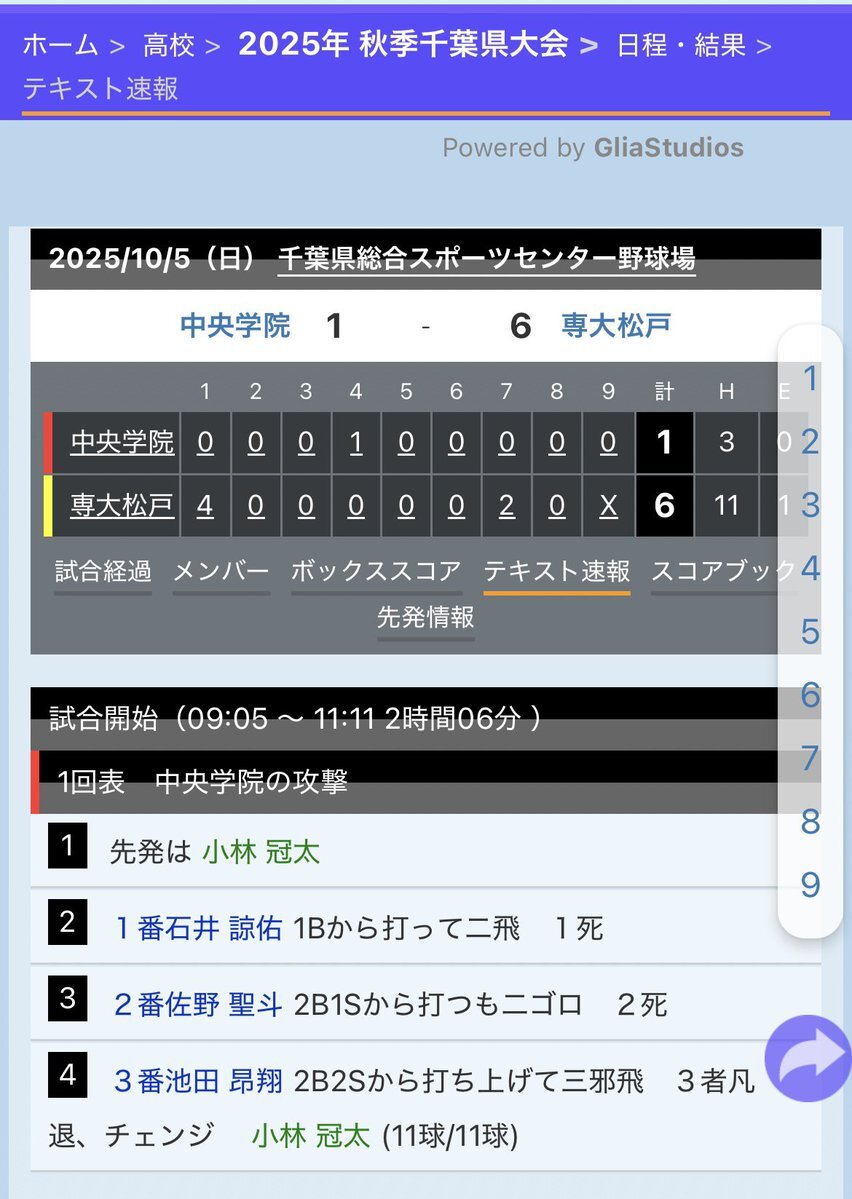
Task: Switch to 試合経過 tab
Action: pyautogui.click(x=103, y=572)
